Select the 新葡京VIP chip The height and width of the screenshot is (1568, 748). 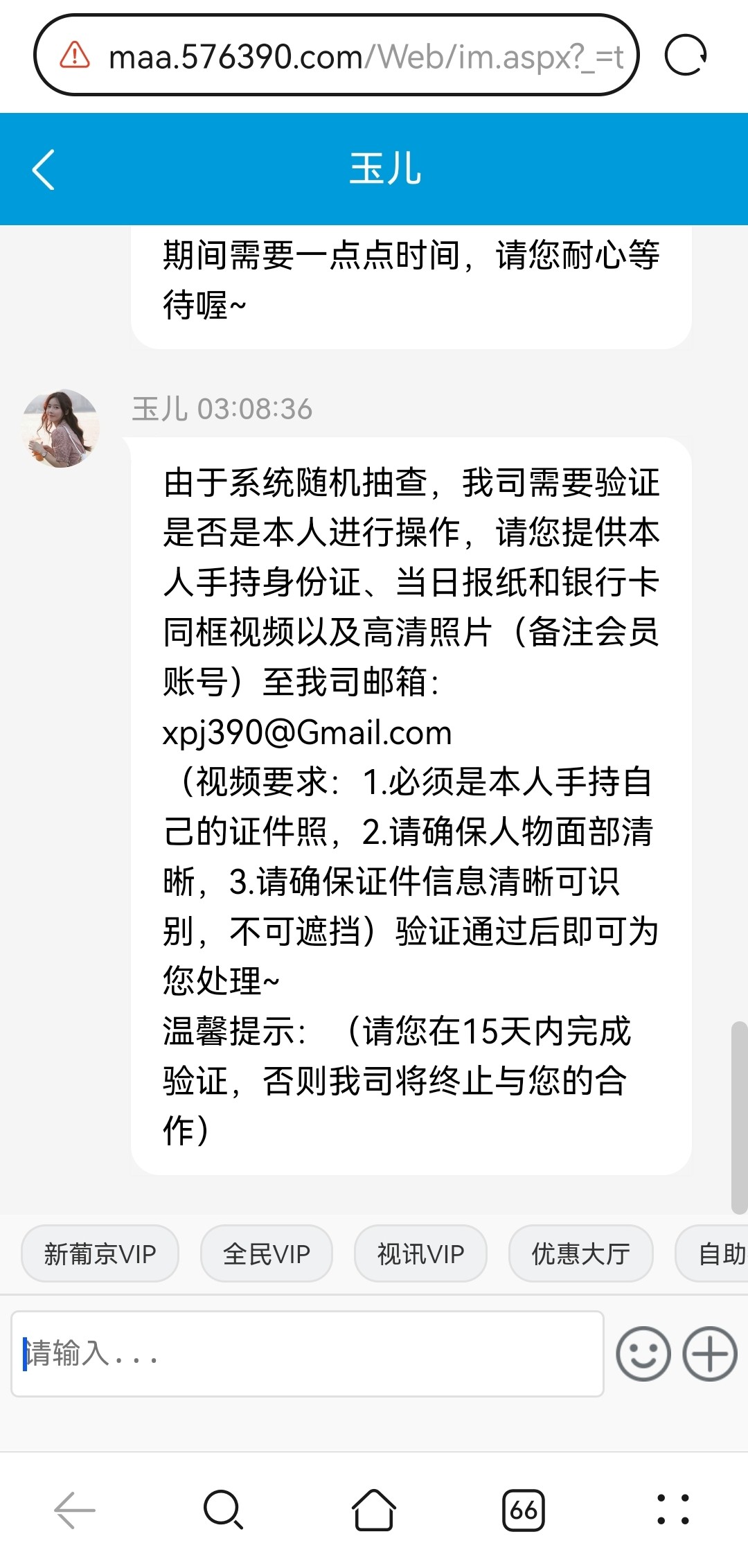pos(100,1253)
